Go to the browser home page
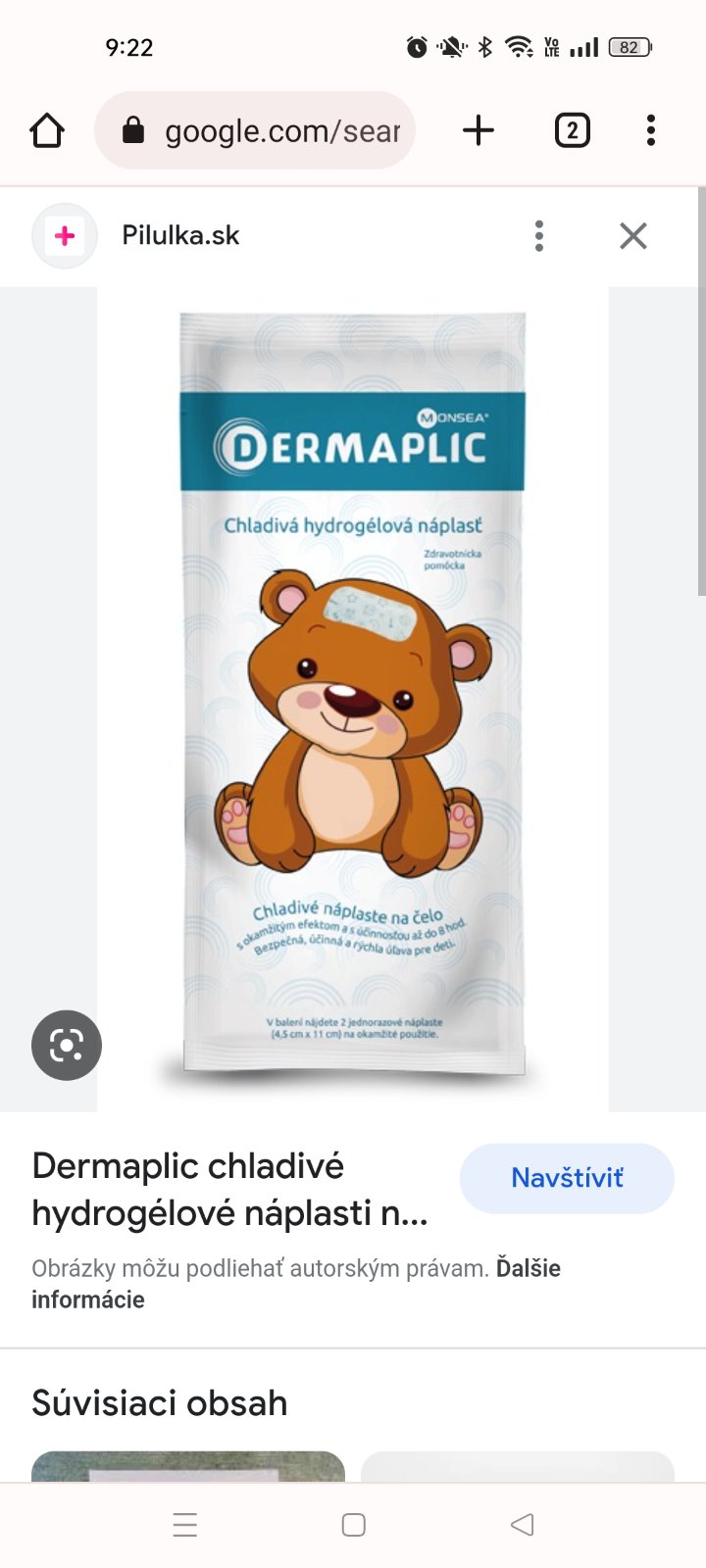The height and width of the screenshot is (1568, 706). (46, 130)
